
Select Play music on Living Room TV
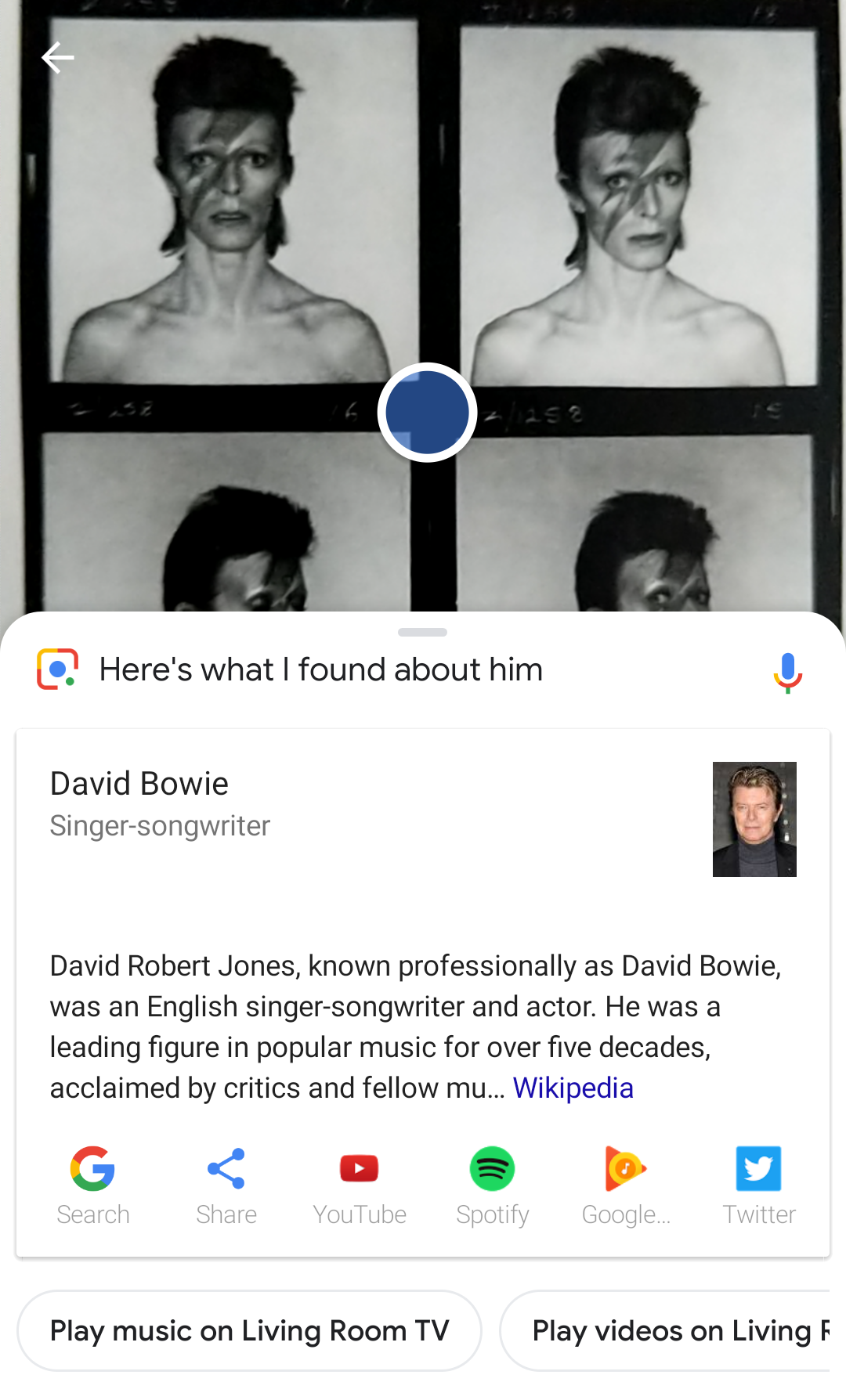point(249,1330)
